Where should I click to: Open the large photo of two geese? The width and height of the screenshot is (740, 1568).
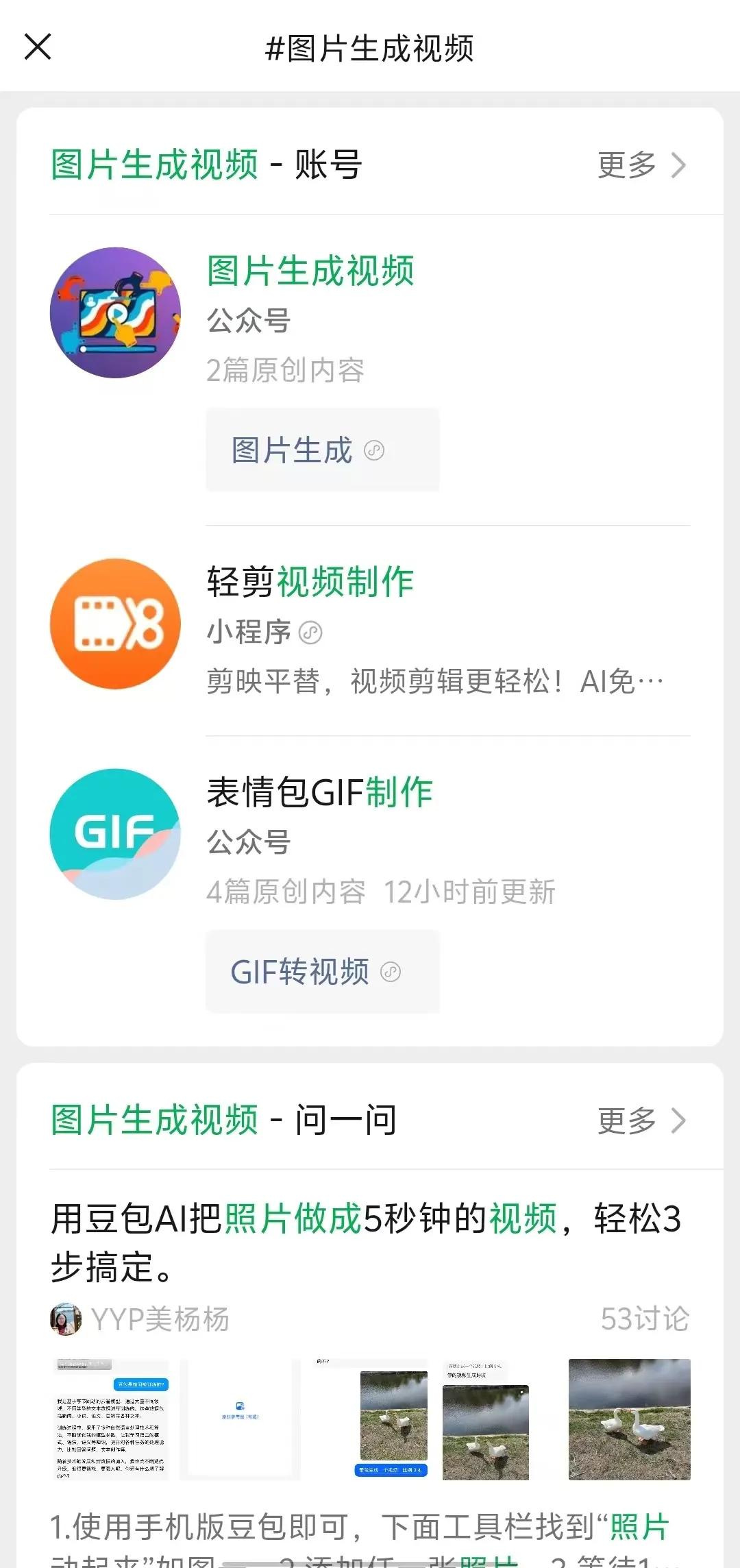tap(629, 1419)
